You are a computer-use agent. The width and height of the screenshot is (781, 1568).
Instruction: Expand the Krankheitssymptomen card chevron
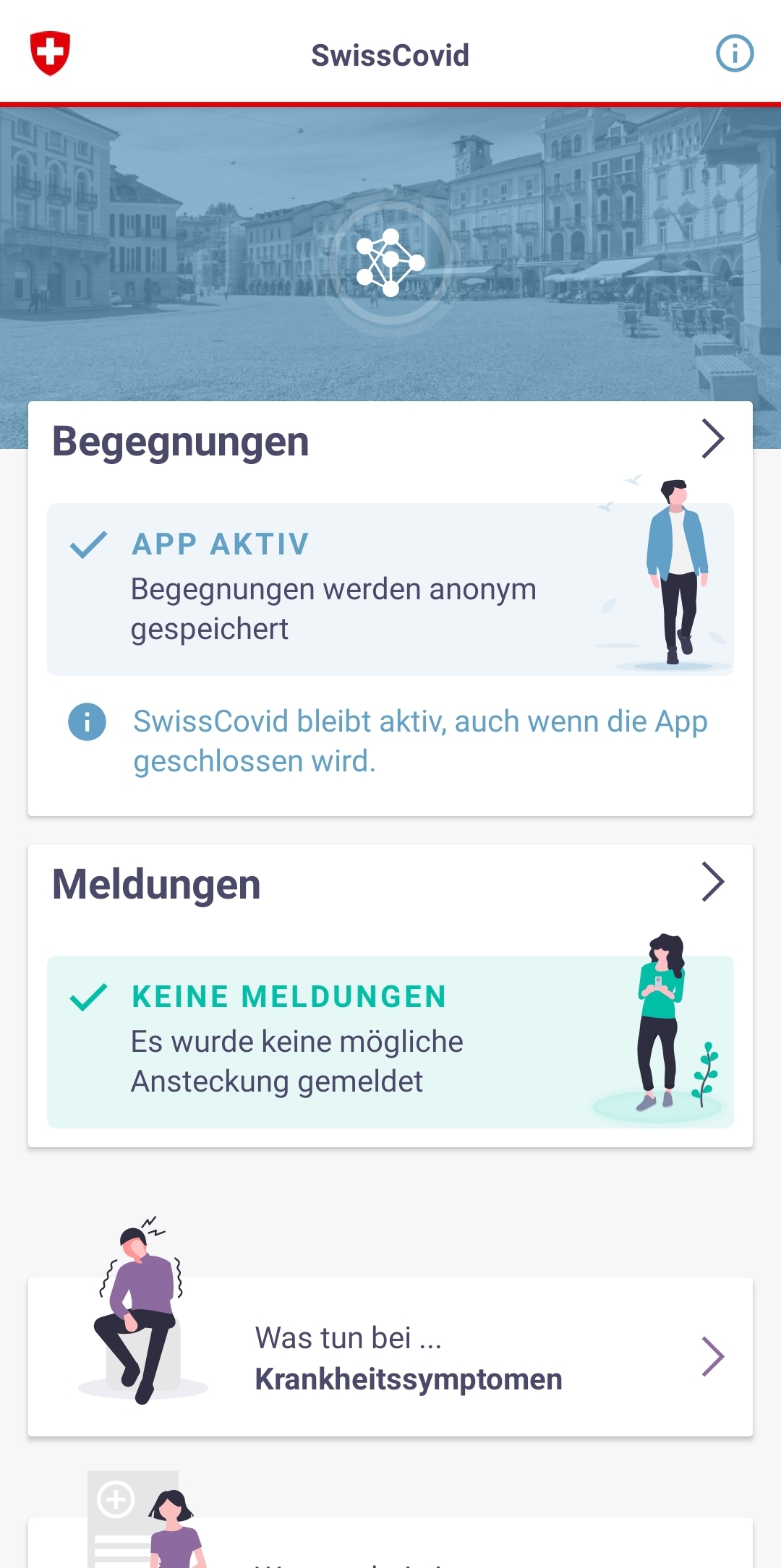pyautogui.click(x=714, y=1357)
